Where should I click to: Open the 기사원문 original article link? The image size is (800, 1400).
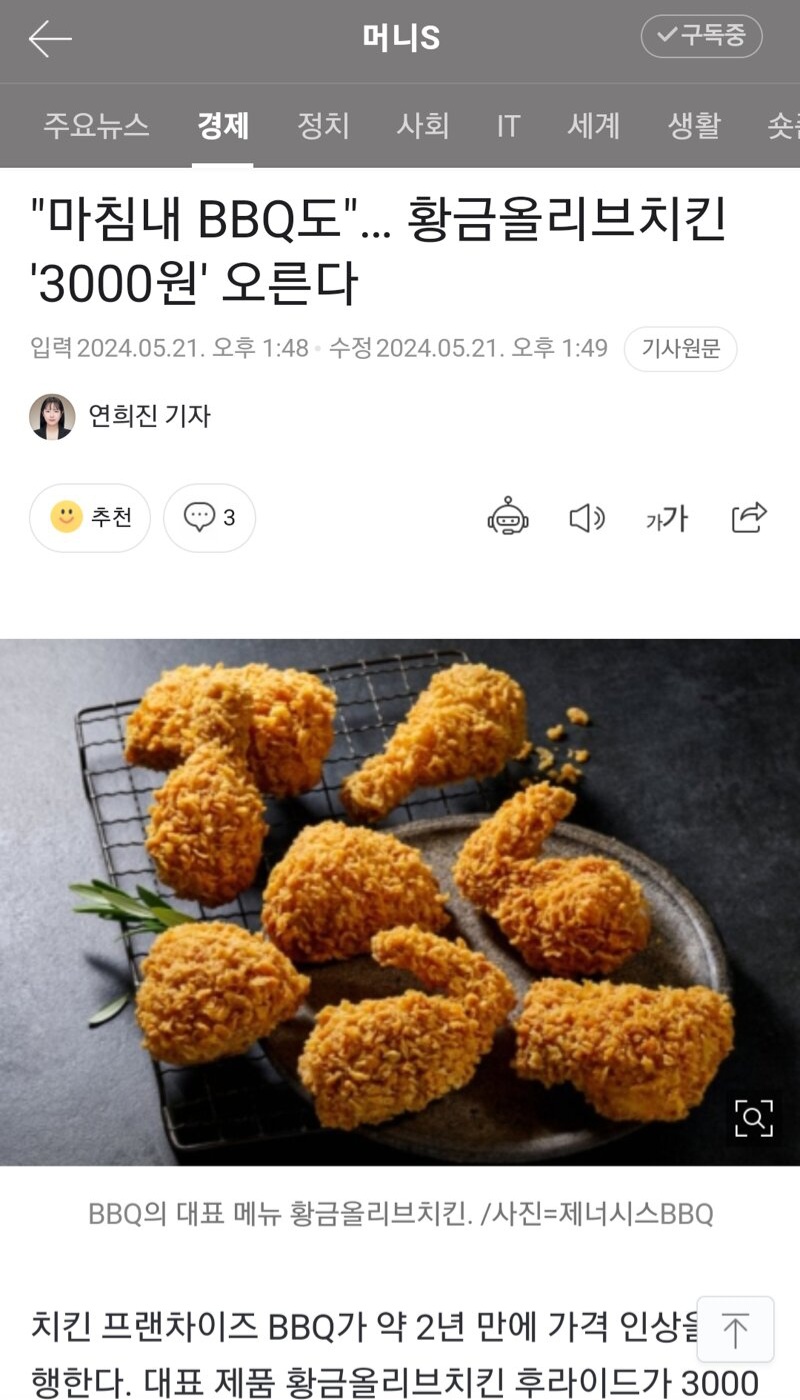tap(680, 349)
